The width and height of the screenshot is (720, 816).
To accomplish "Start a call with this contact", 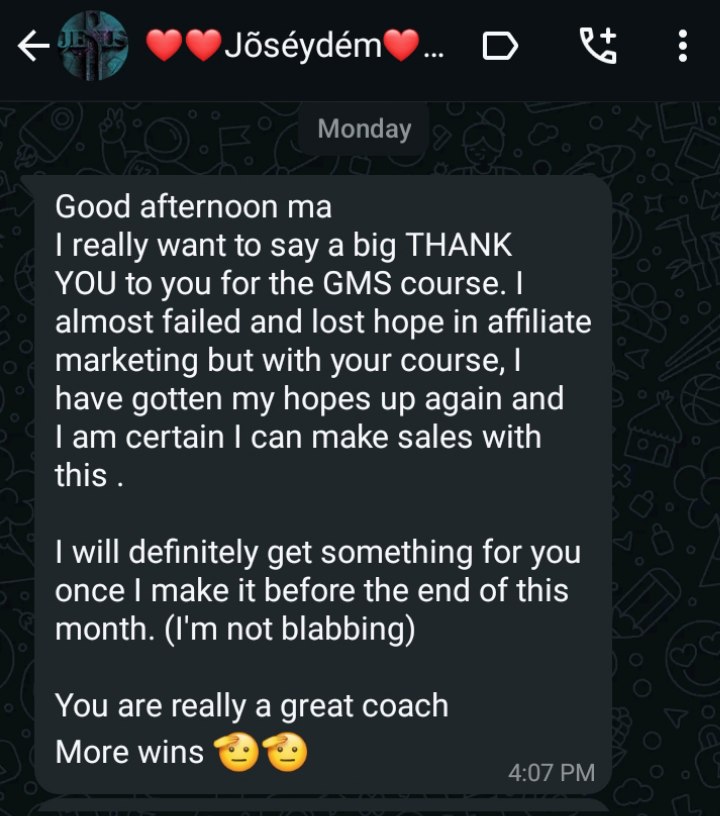I will (x=599, y=46).
